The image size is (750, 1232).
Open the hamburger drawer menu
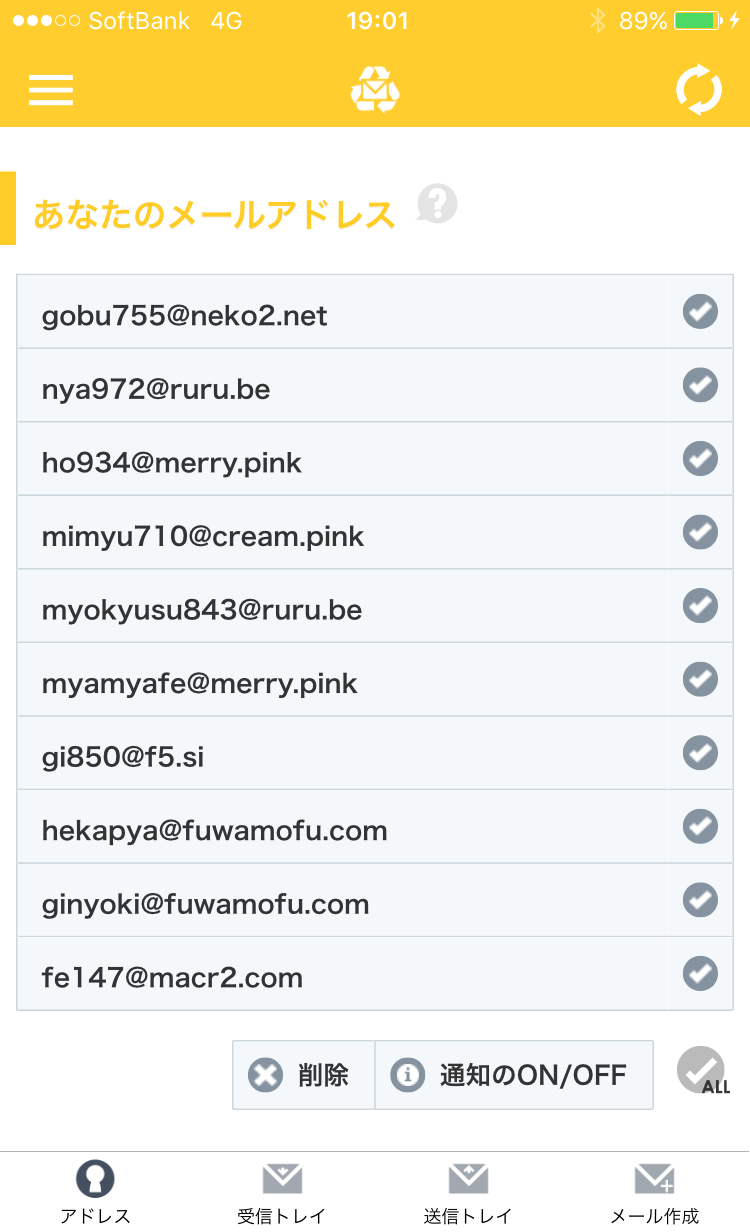pos(51,90)
